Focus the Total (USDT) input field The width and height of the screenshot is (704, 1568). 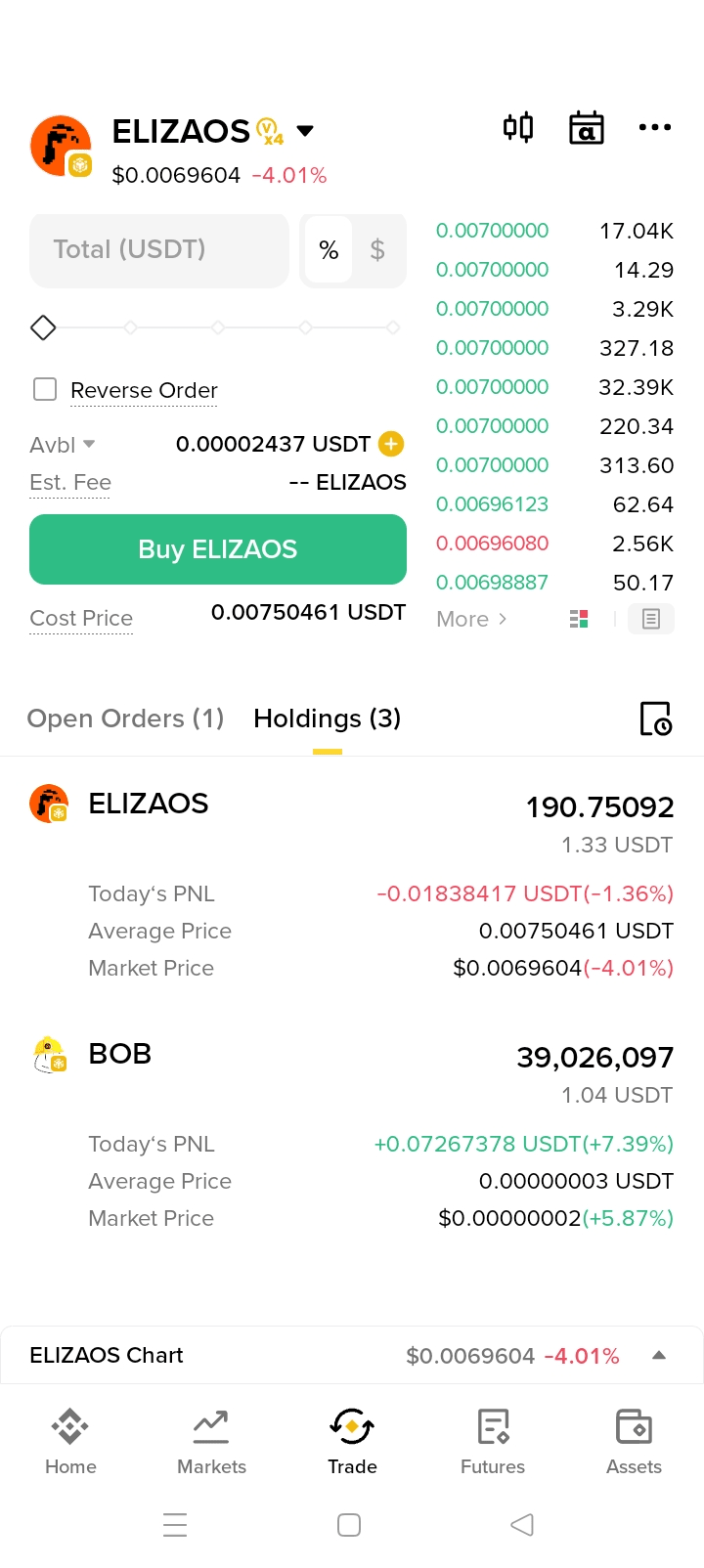tap(159, 250)
